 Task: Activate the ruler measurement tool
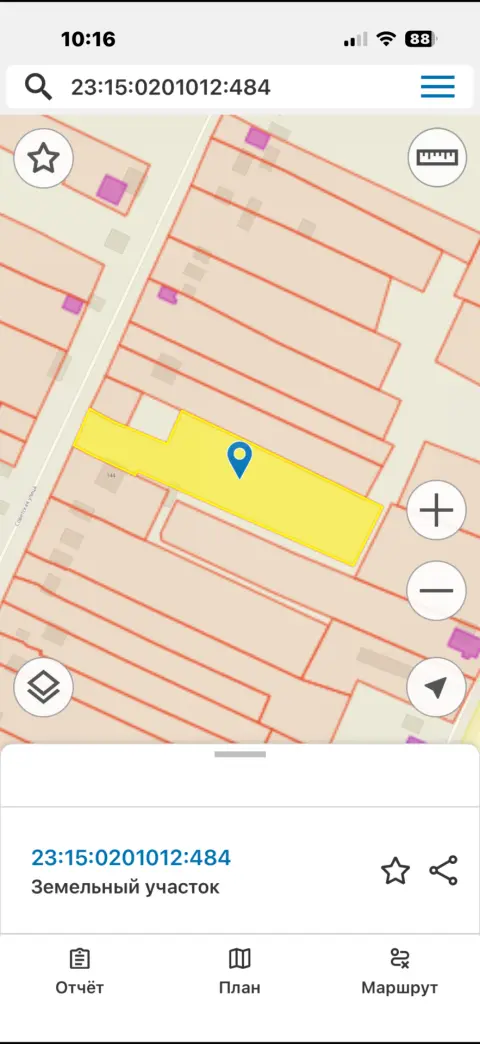click(x=437, y=157)
